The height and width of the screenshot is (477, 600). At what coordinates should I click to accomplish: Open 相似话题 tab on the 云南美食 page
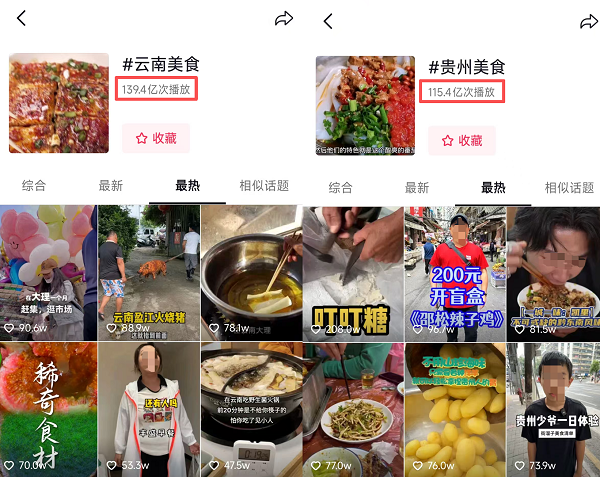click(x=264, y=186)
